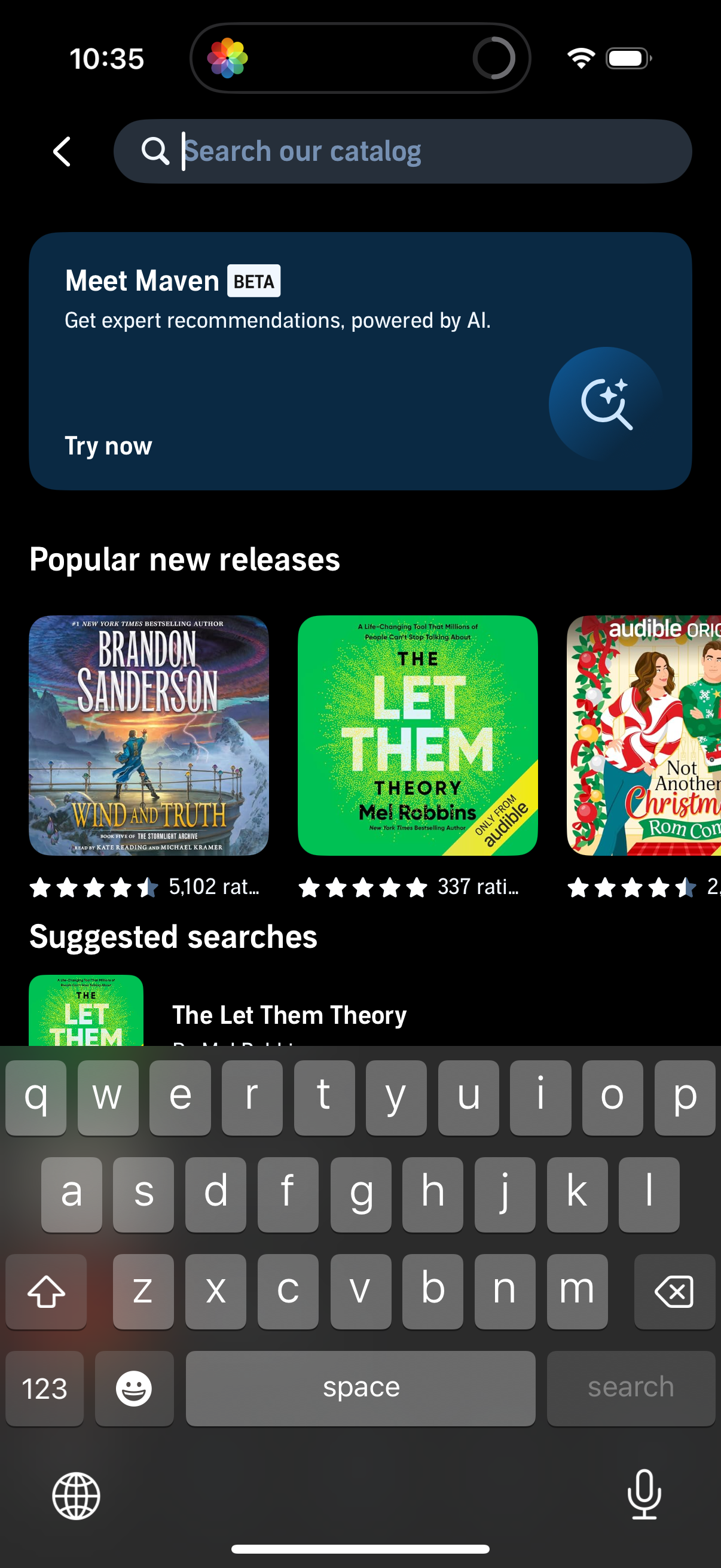The width and height of the screenshot is (721, 1568).
Task: Tap the back chevron arrow
Action: [x=62, y=151]
